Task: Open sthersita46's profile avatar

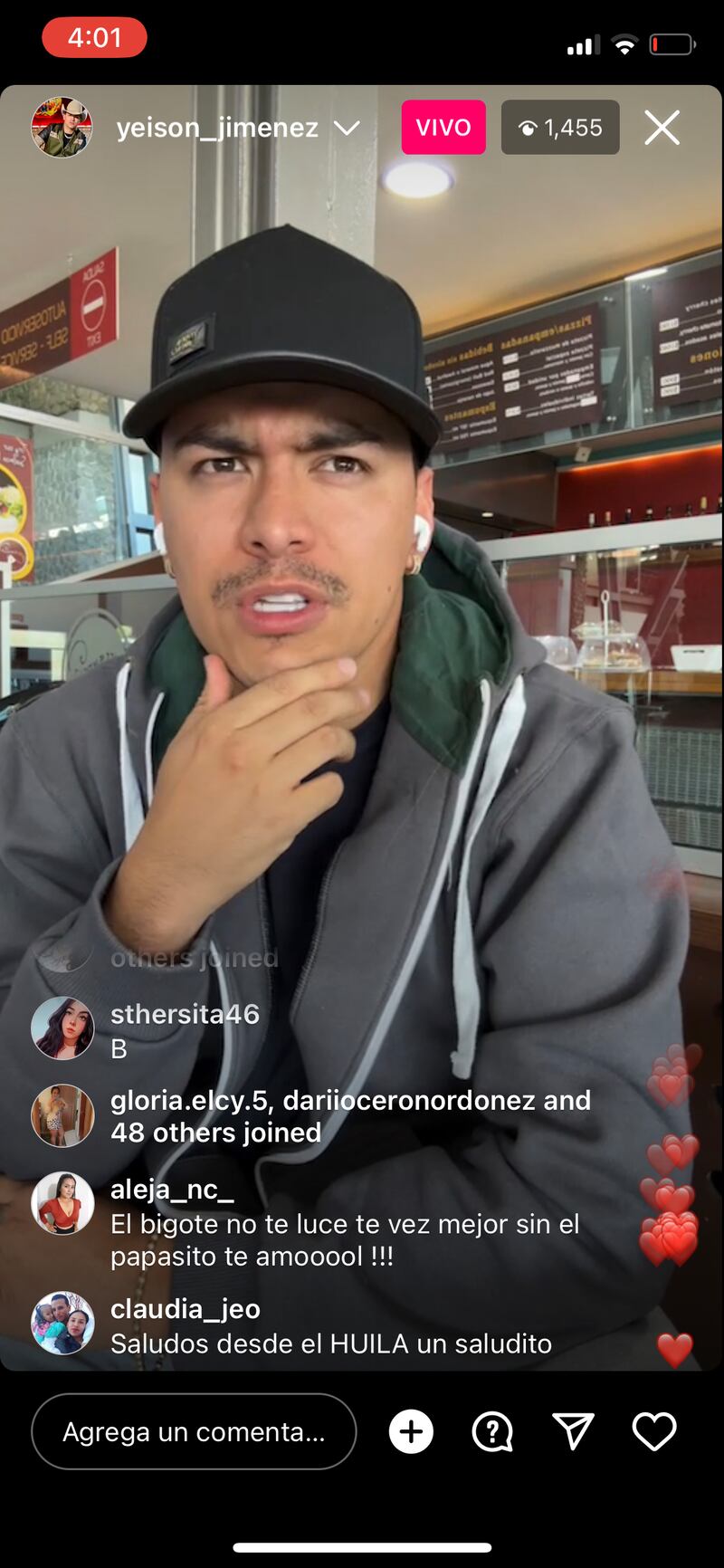Action: [x=62, y=1028]
